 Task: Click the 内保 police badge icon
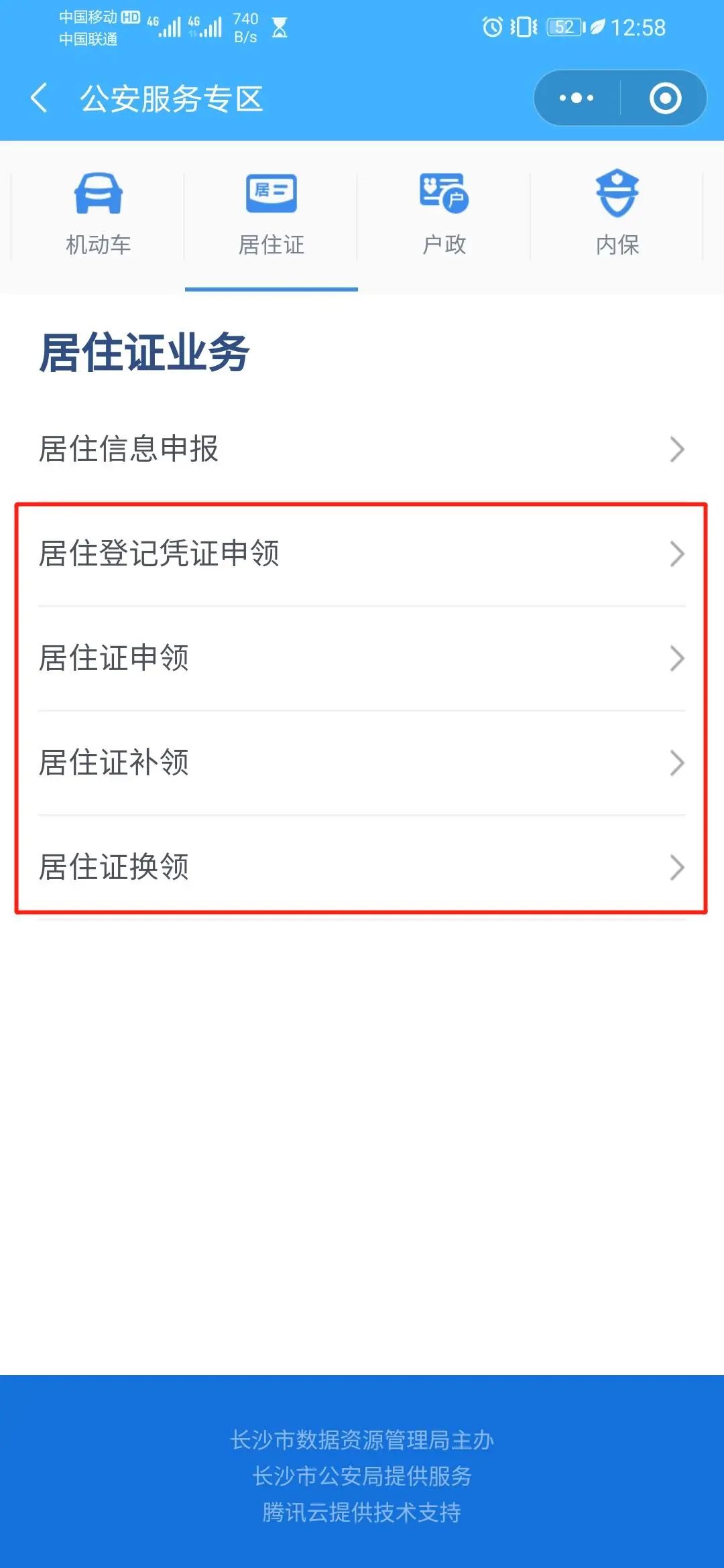click(x=617, y=194)
